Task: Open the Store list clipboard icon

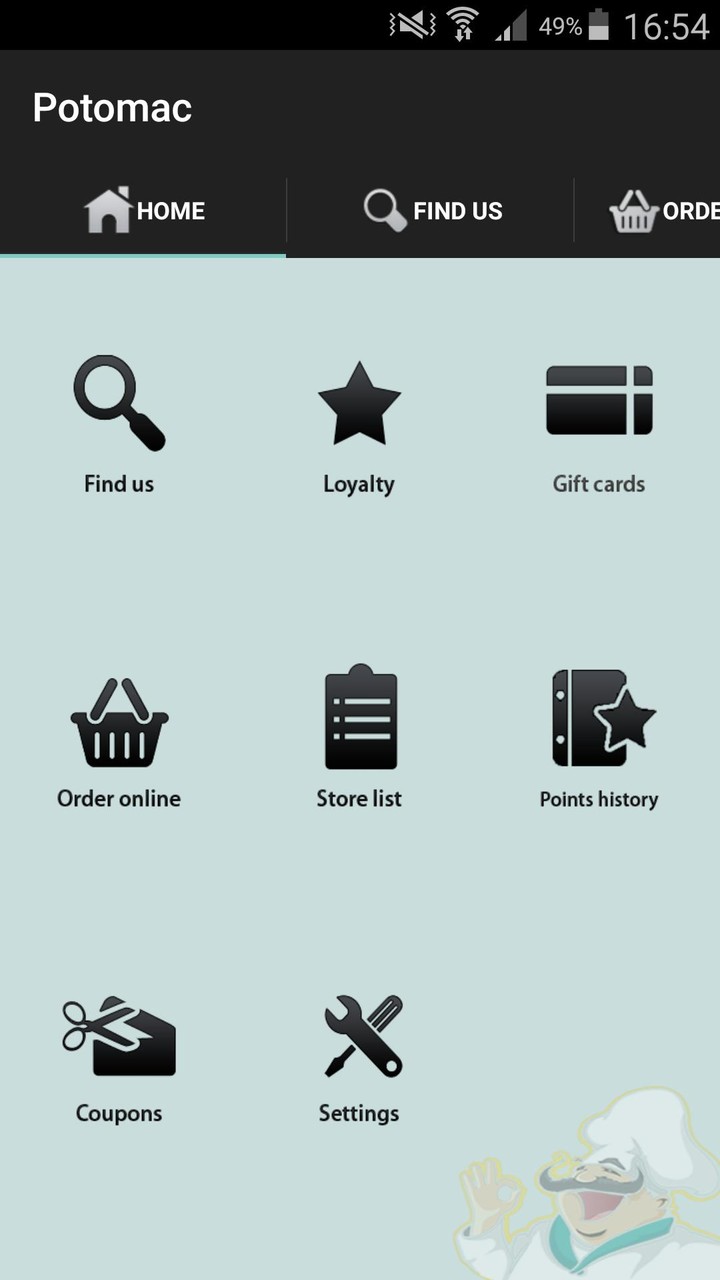Action: coord(359,715)
